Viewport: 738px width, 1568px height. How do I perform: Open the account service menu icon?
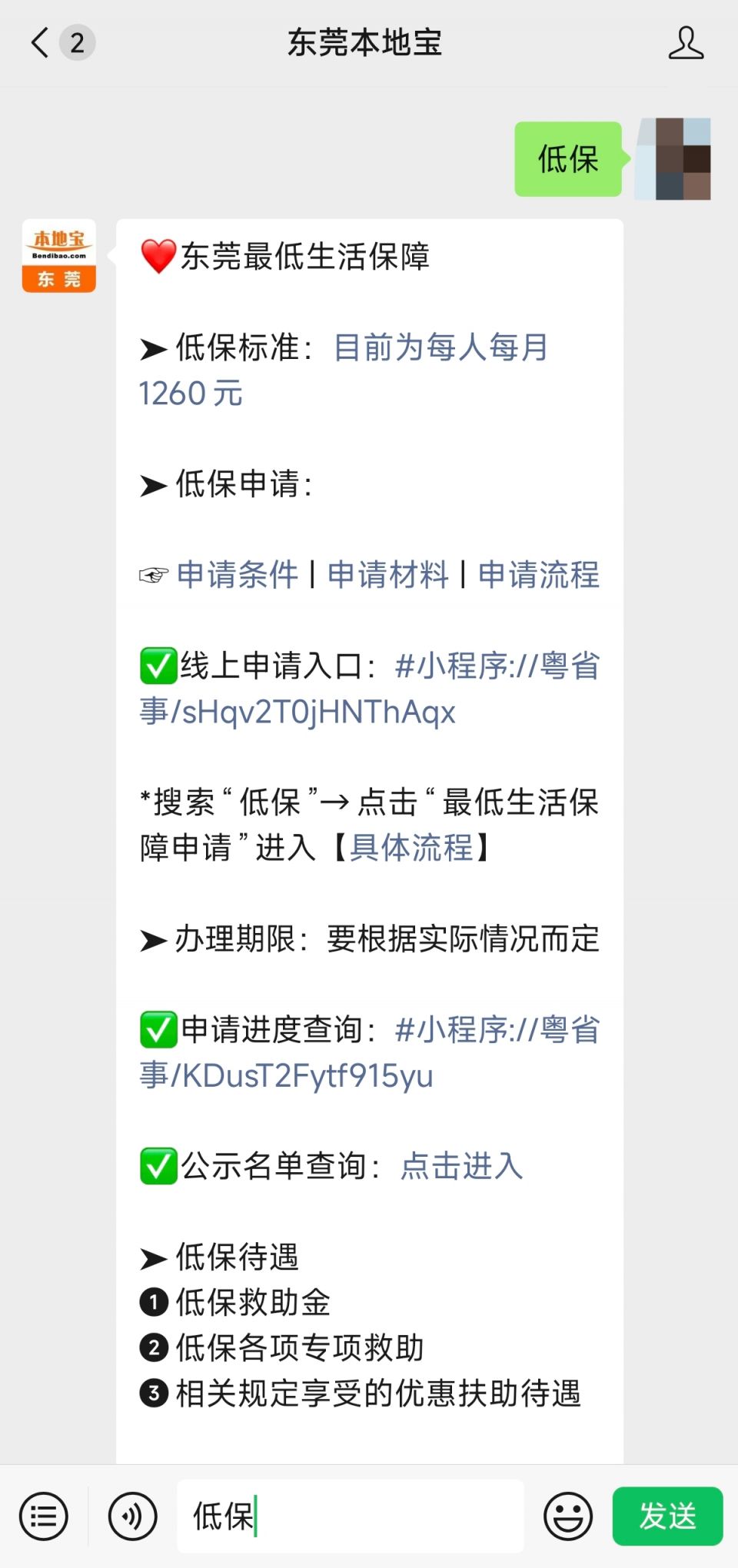click(44, 1517)
